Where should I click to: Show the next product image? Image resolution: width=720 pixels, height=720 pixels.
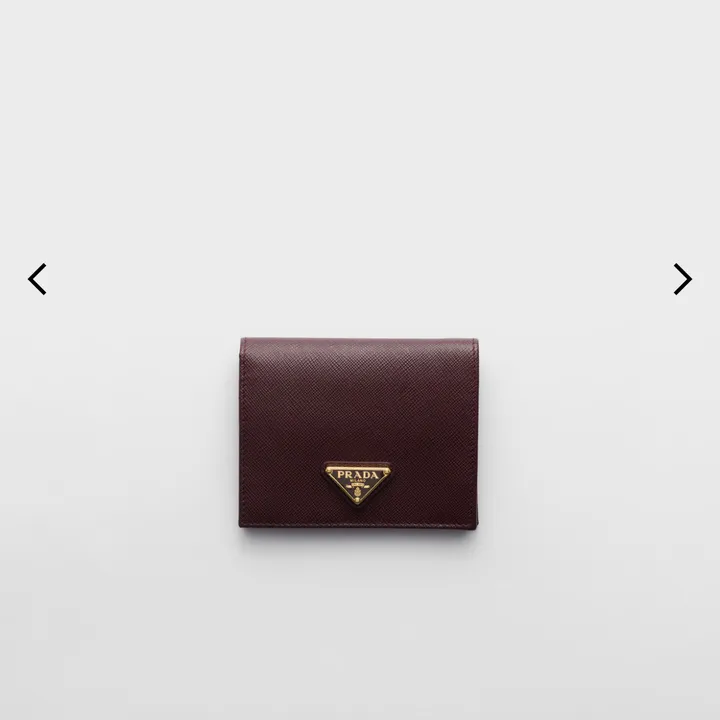pos(682,279)
